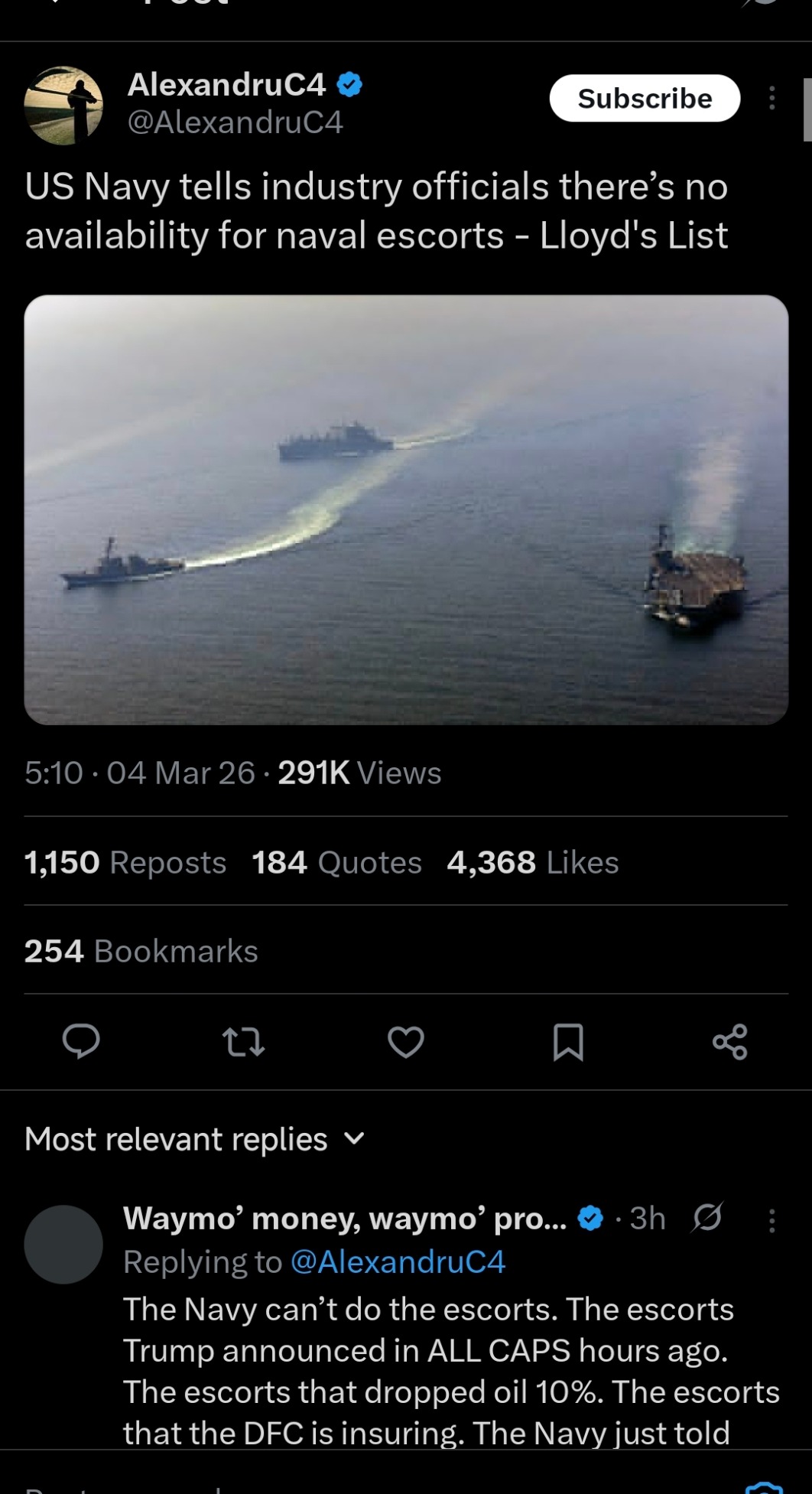The image size is (812, 1494).
Task: Tap the Grok icon on Waymo' reply
Action: click(706, 1217)
